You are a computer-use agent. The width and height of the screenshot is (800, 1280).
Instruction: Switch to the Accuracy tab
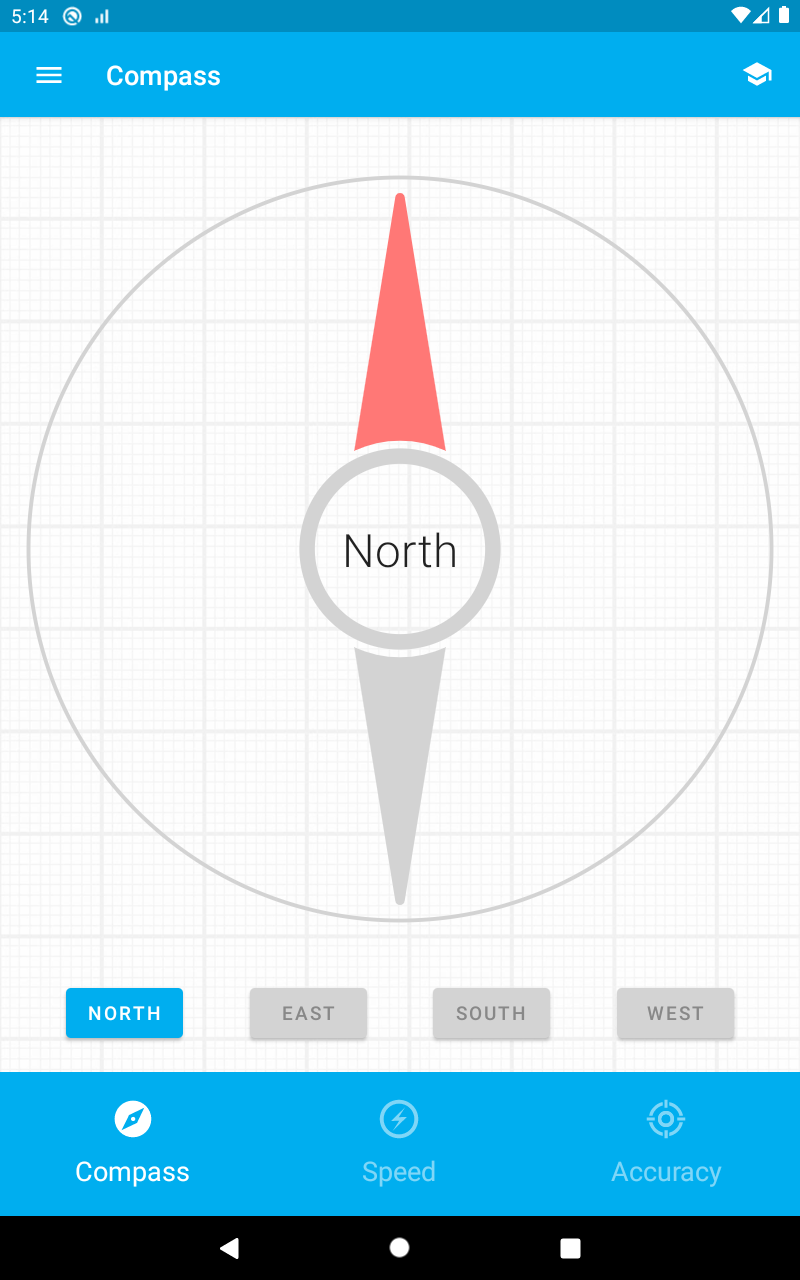pyautogui.click(x=666, y=1143)
